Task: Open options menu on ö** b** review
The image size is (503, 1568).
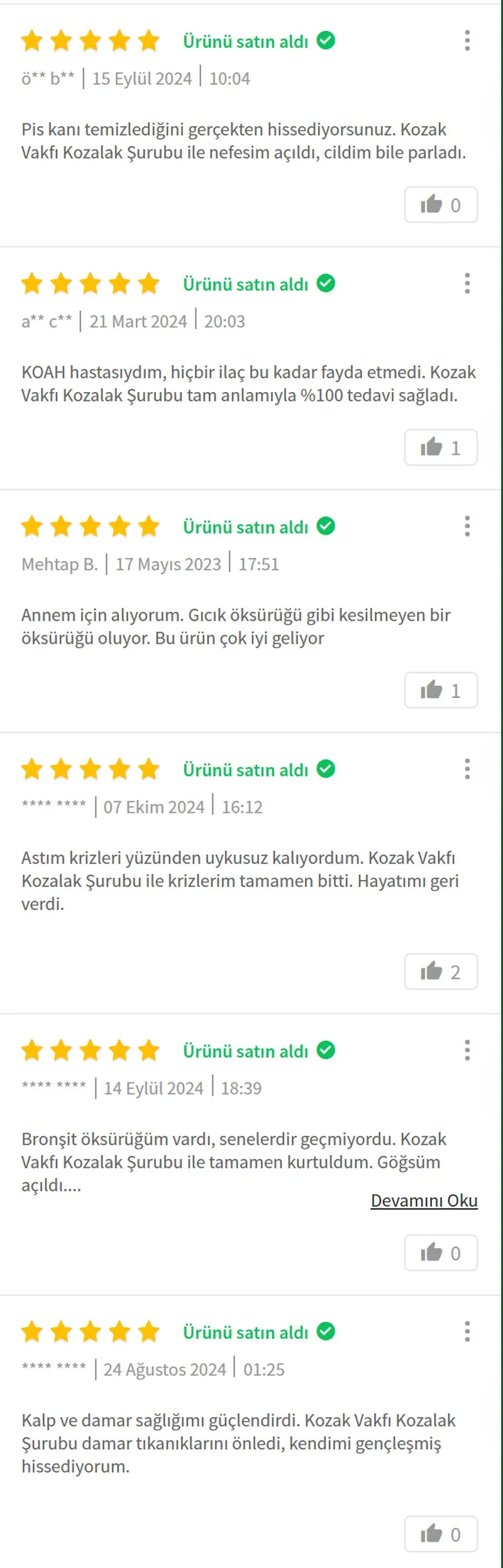Action: tap(467, 41)
